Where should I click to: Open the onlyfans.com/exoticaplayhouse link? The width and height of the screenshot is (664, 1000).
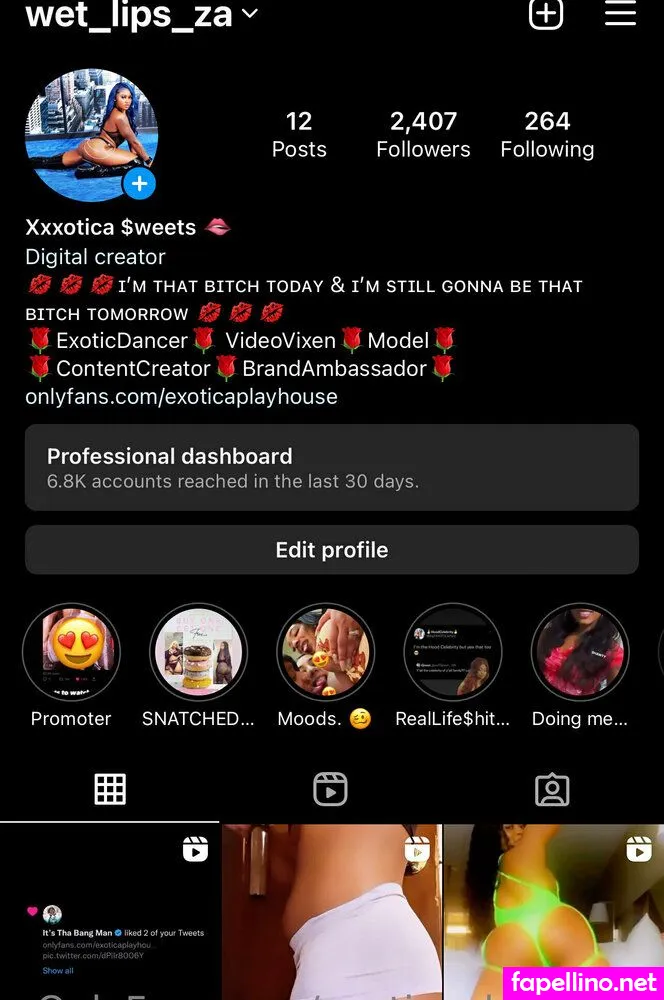[181, 397]
